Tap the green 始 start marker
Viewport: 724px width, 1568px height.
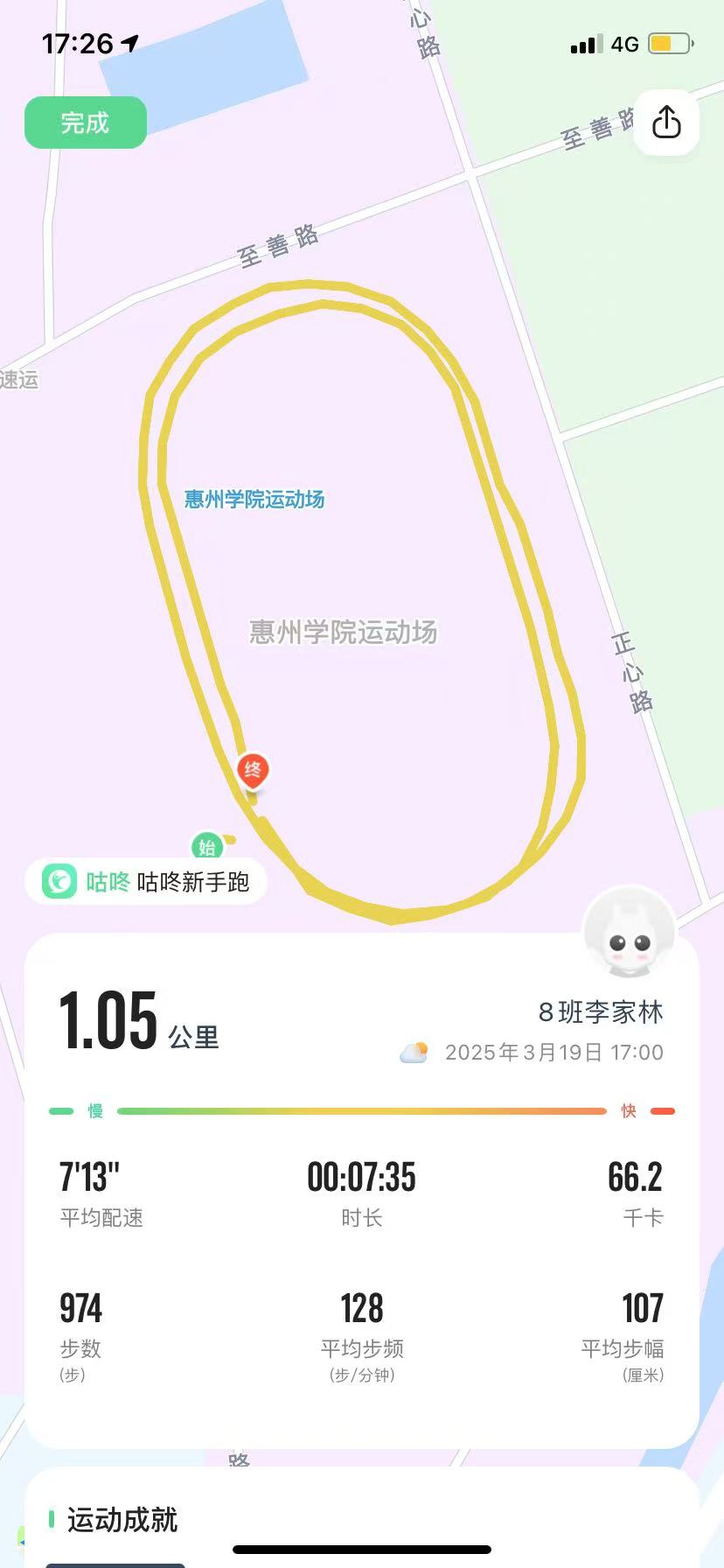click(x=206, y=846)
